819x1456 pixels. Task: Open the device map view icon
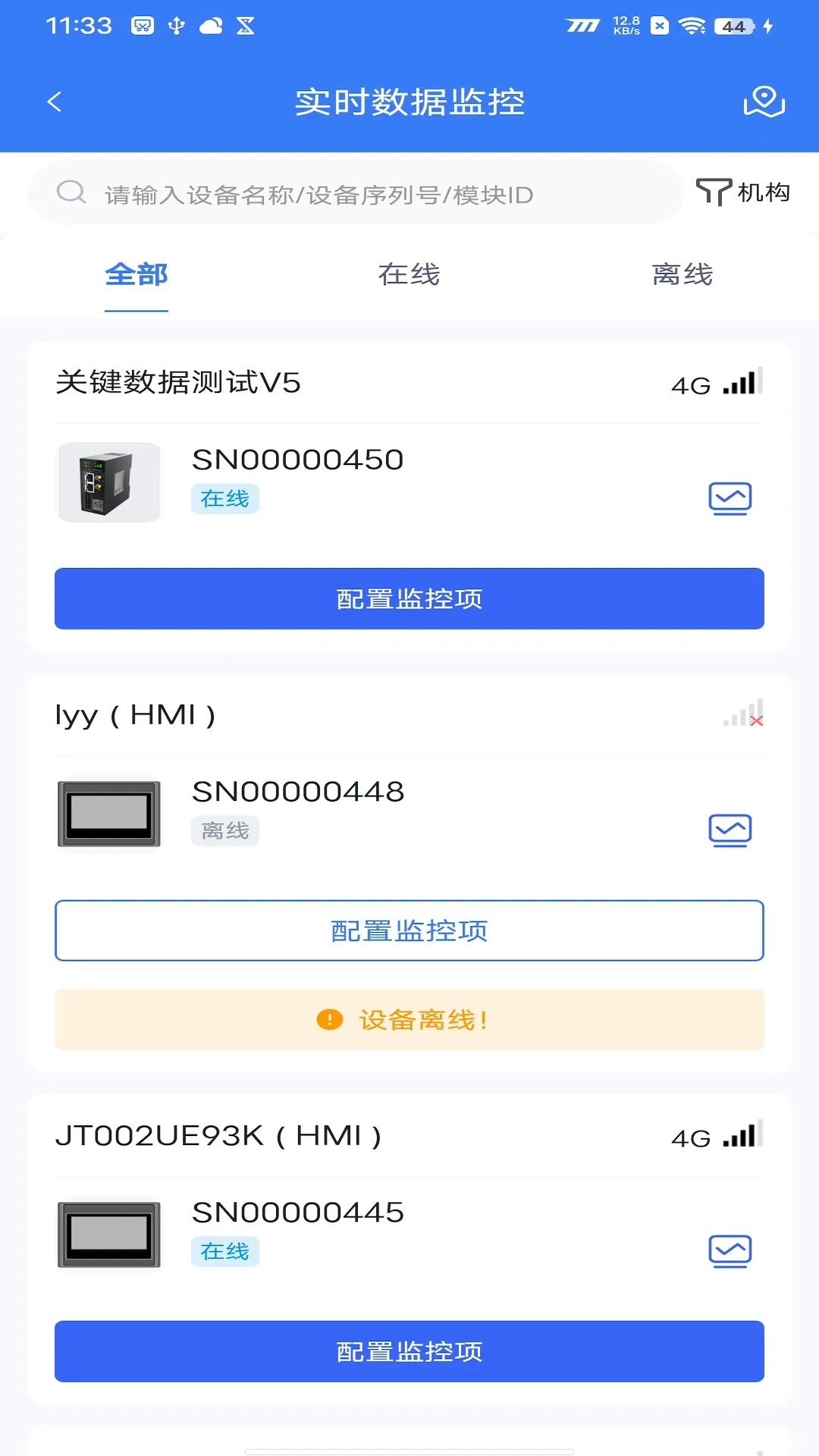tap(764, 102)
